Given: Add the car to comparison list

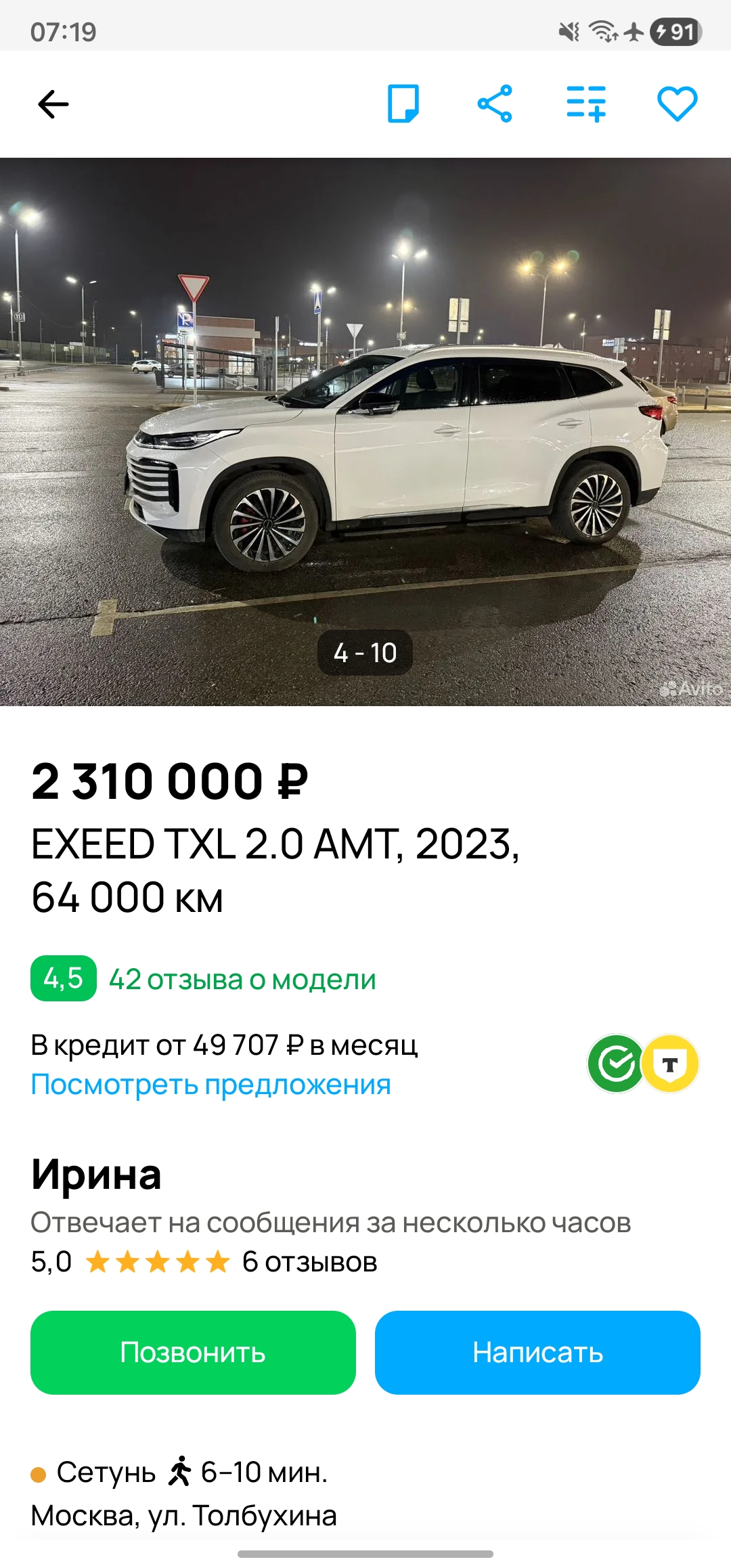Looking at the screenshot, I should point(586,104).
